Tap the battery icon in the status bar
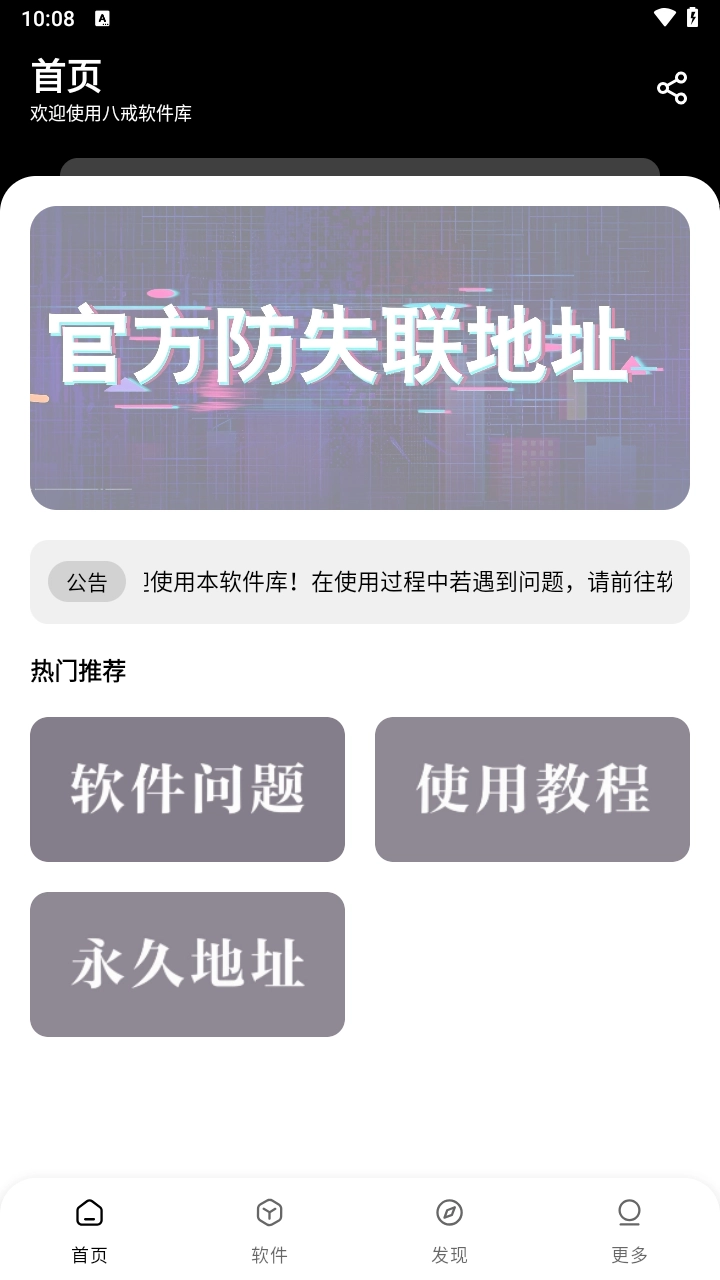Image resolution: width=720 pixels, height=1280 pixels. point(695,16)
